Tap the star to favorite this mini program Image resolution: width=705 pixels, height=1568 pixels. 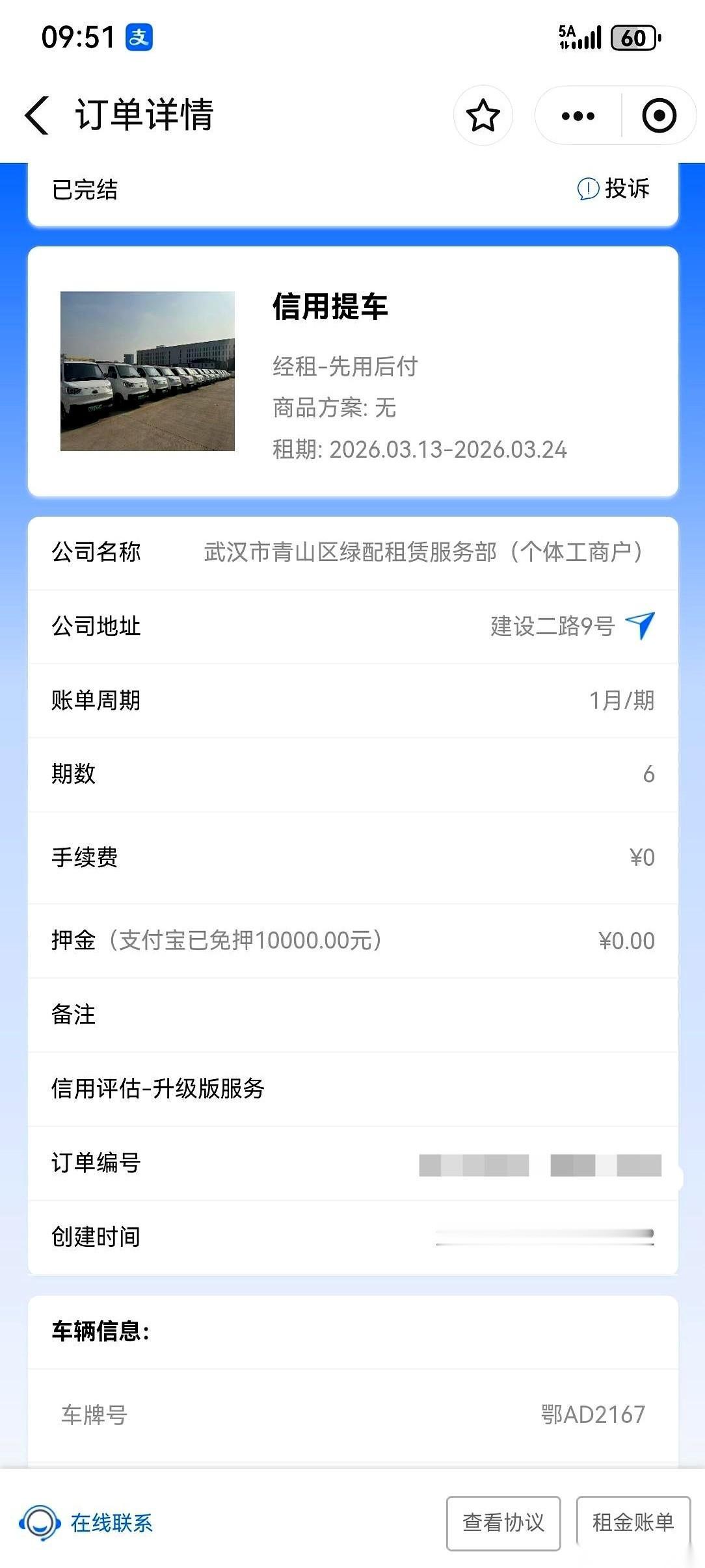coord(482,116)
